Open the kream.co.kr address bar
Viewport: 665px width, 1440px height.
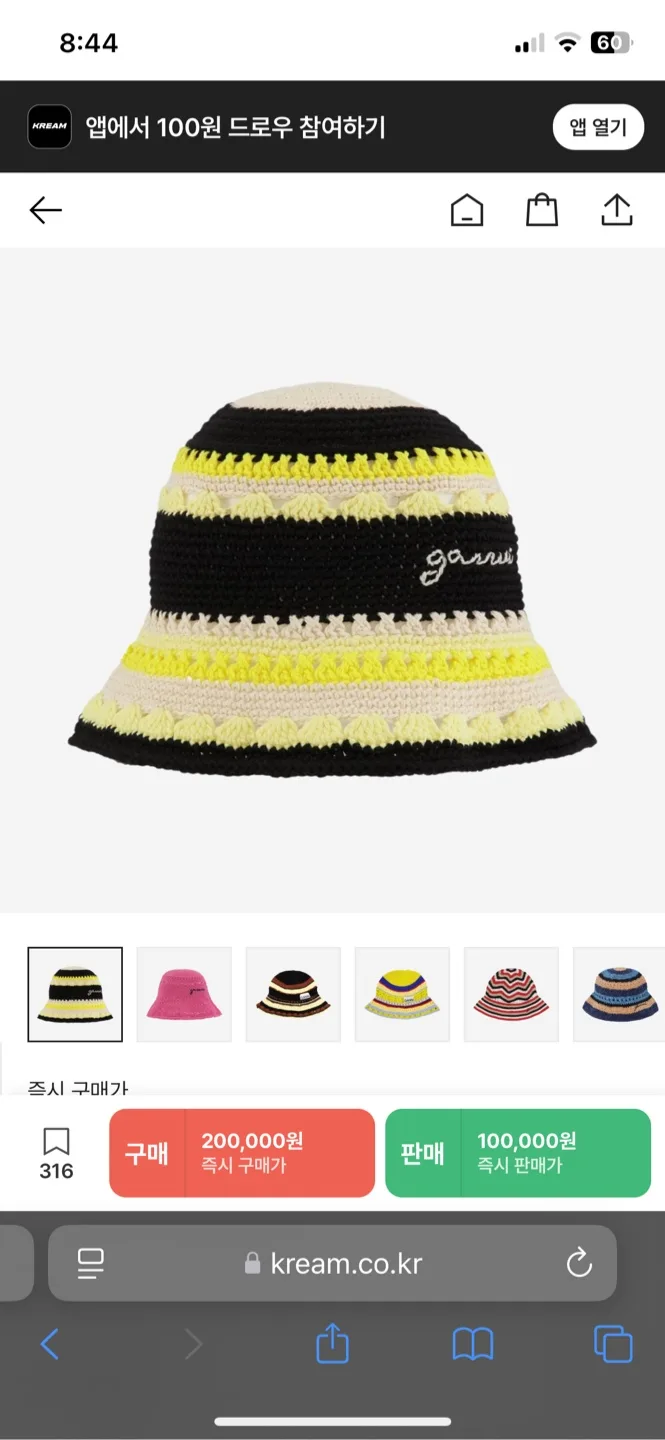pyautogui.click(x=333, y=1263)
